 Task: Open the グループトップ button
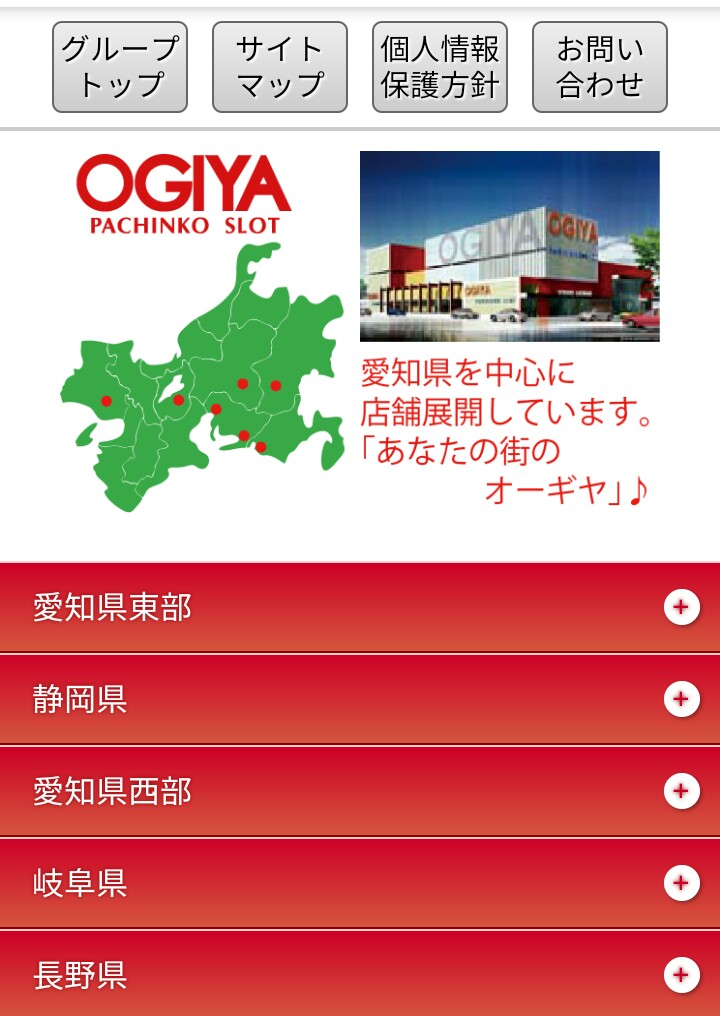pyautogui.click(x=120, y=67)
